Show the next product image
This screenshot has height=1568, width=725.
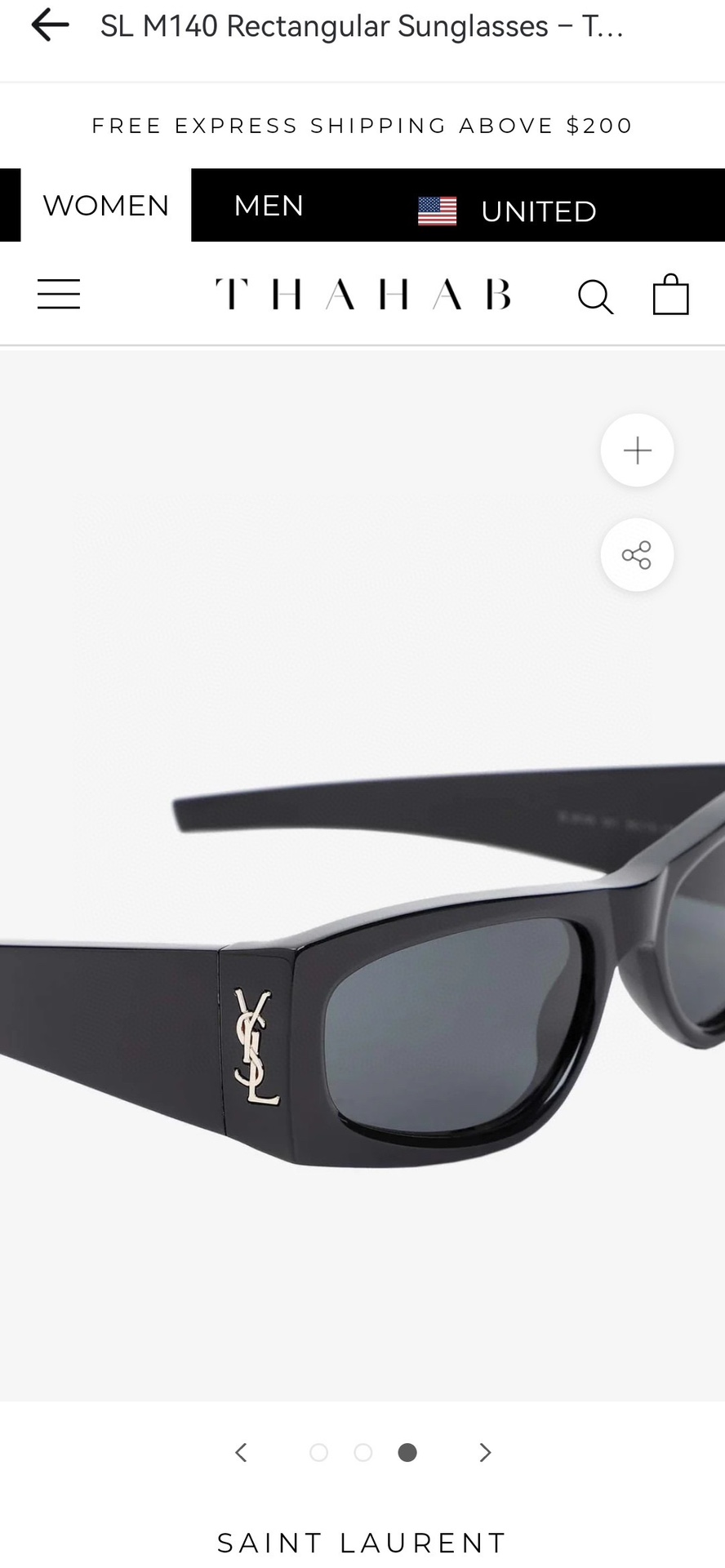coord(485,1452)
